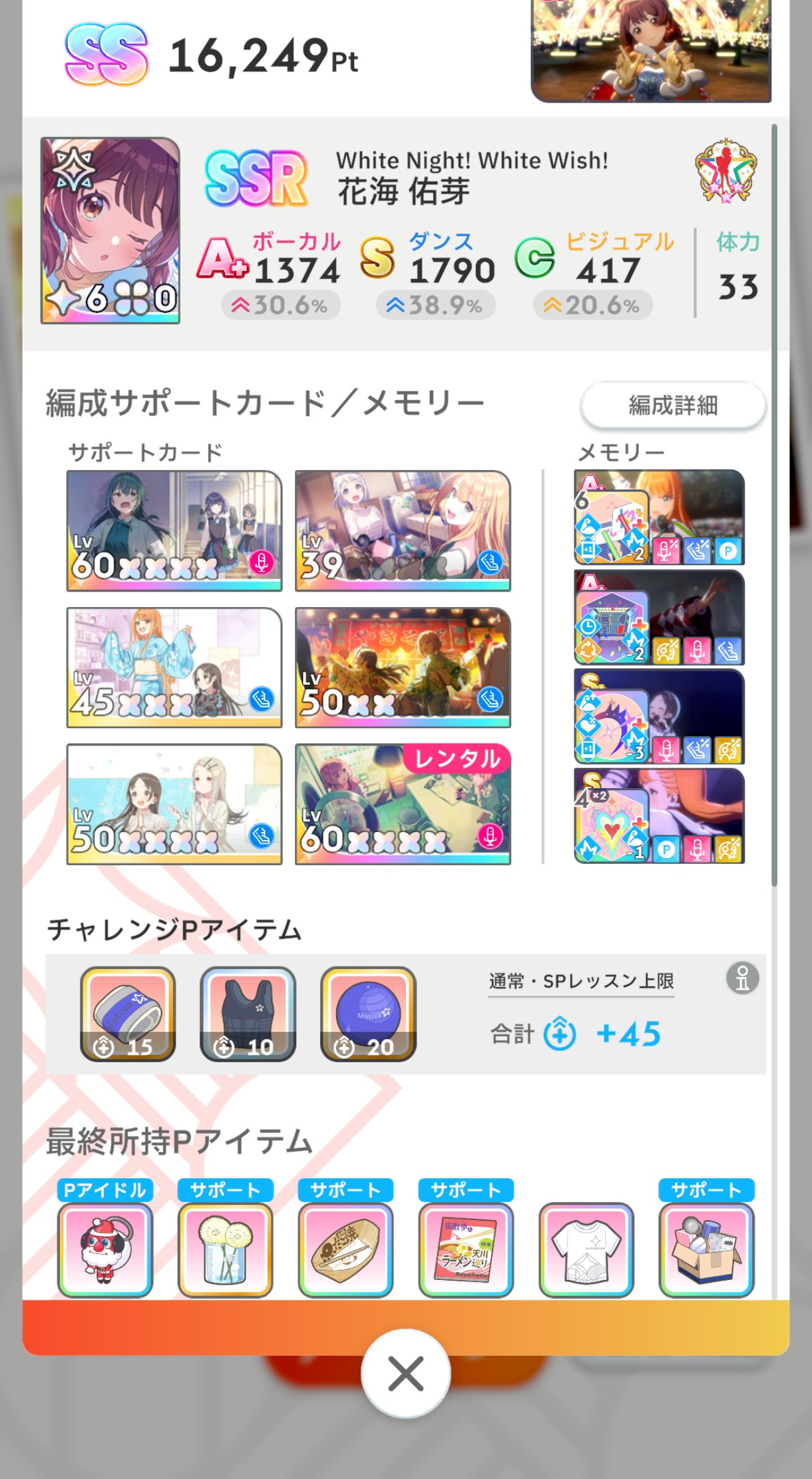The image size is (812, 1479).
Task: Open the dandelion beaker support item
Action: (x=226, y=1249)
